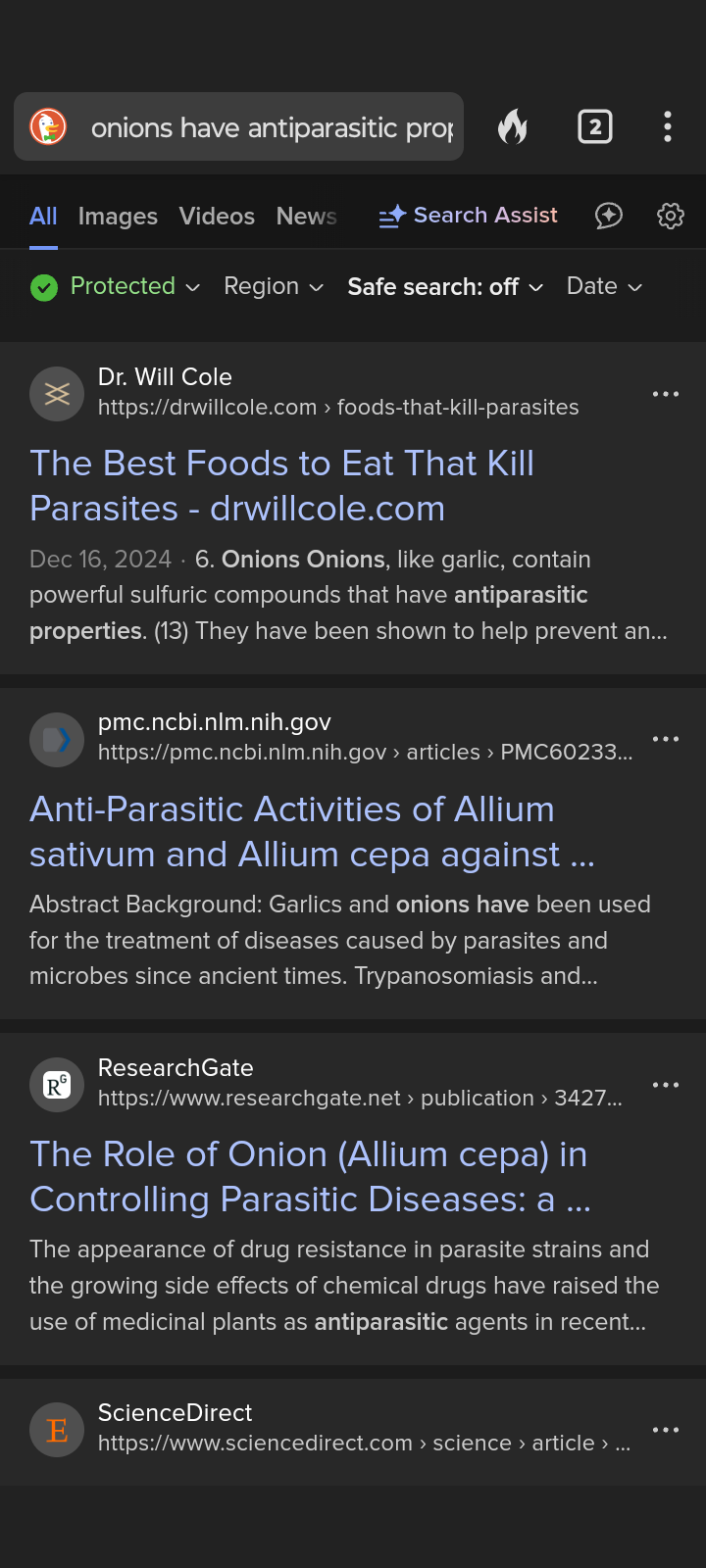706x1568 pixels.
Task: Tap the fire button to clear data
Action: (x=512, y=127)
